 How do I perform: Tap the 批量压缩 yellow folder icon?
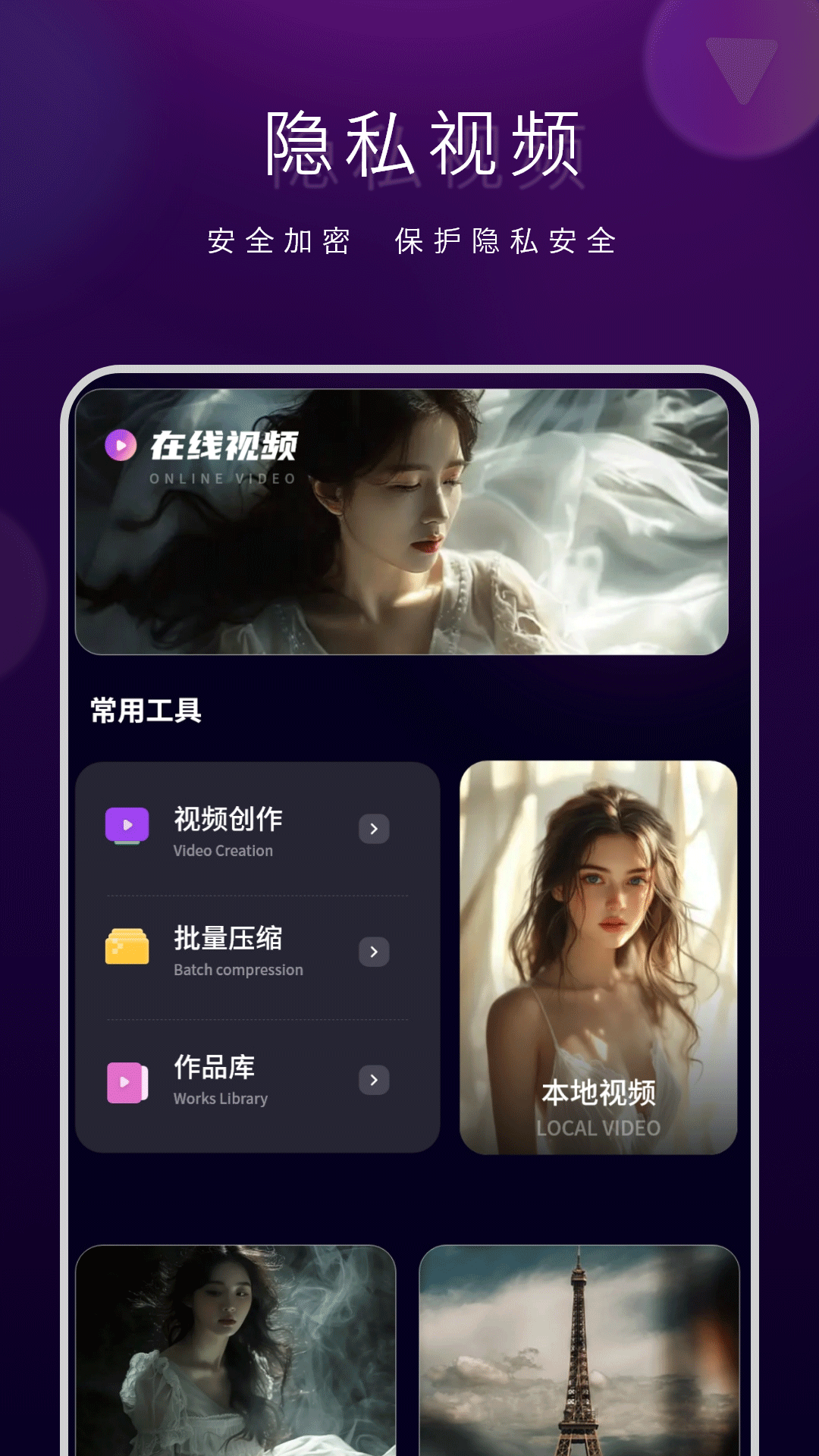[x=126, y=948]
